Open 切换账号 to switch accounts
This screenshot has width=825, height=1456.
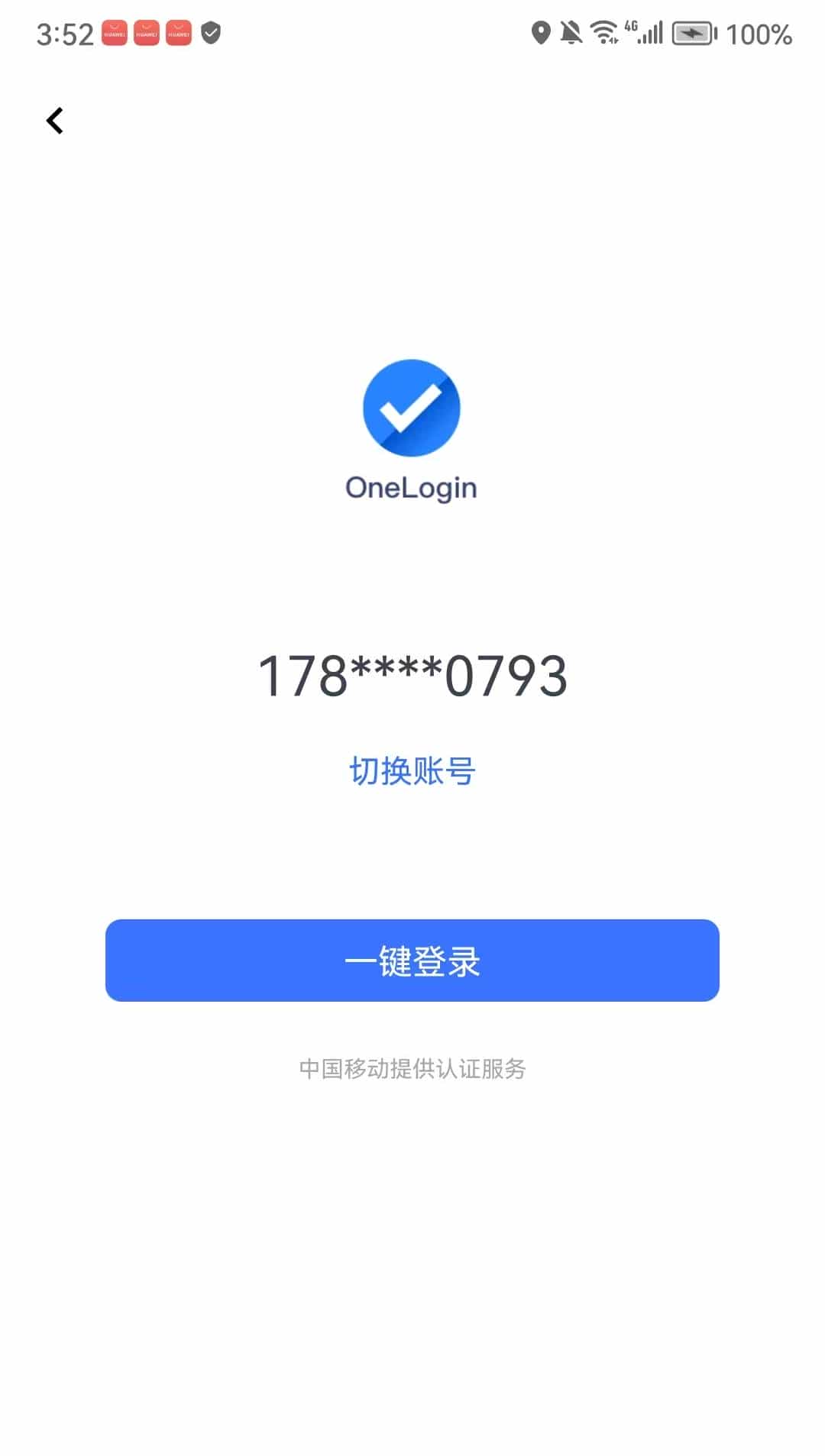pyautogui.click(x=412, y=771)
